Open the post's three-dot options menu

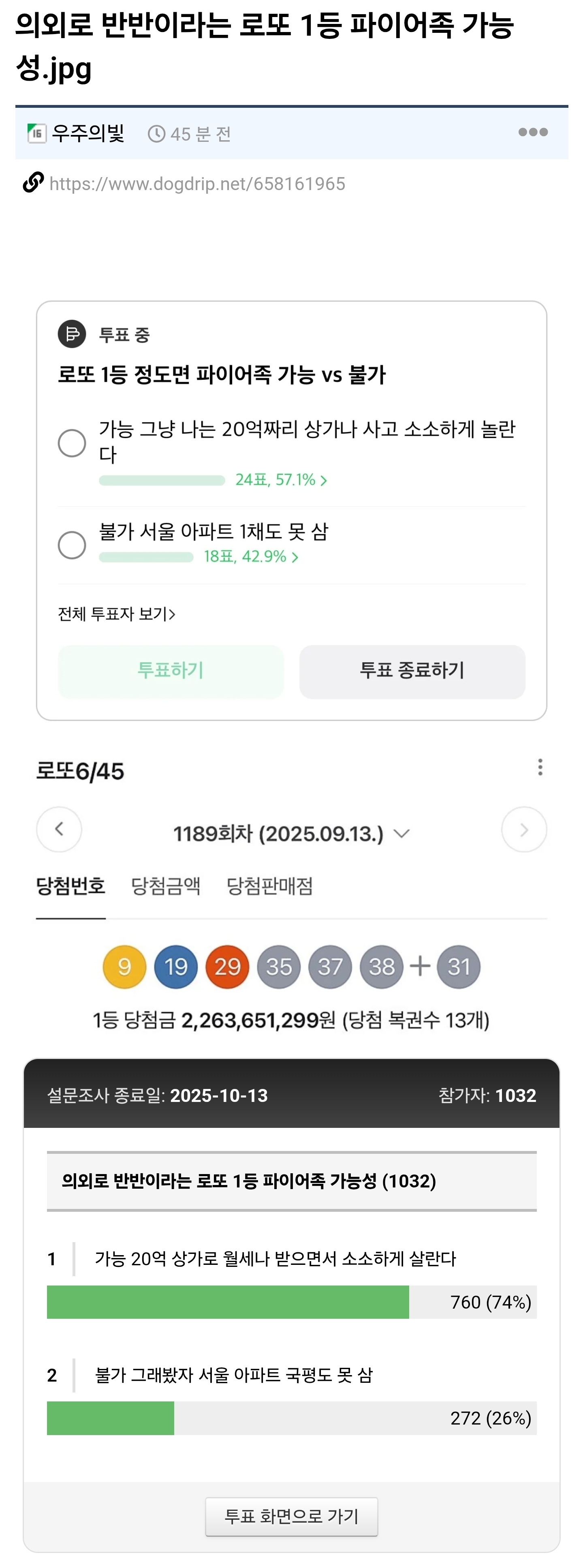[x=532, y=132]
